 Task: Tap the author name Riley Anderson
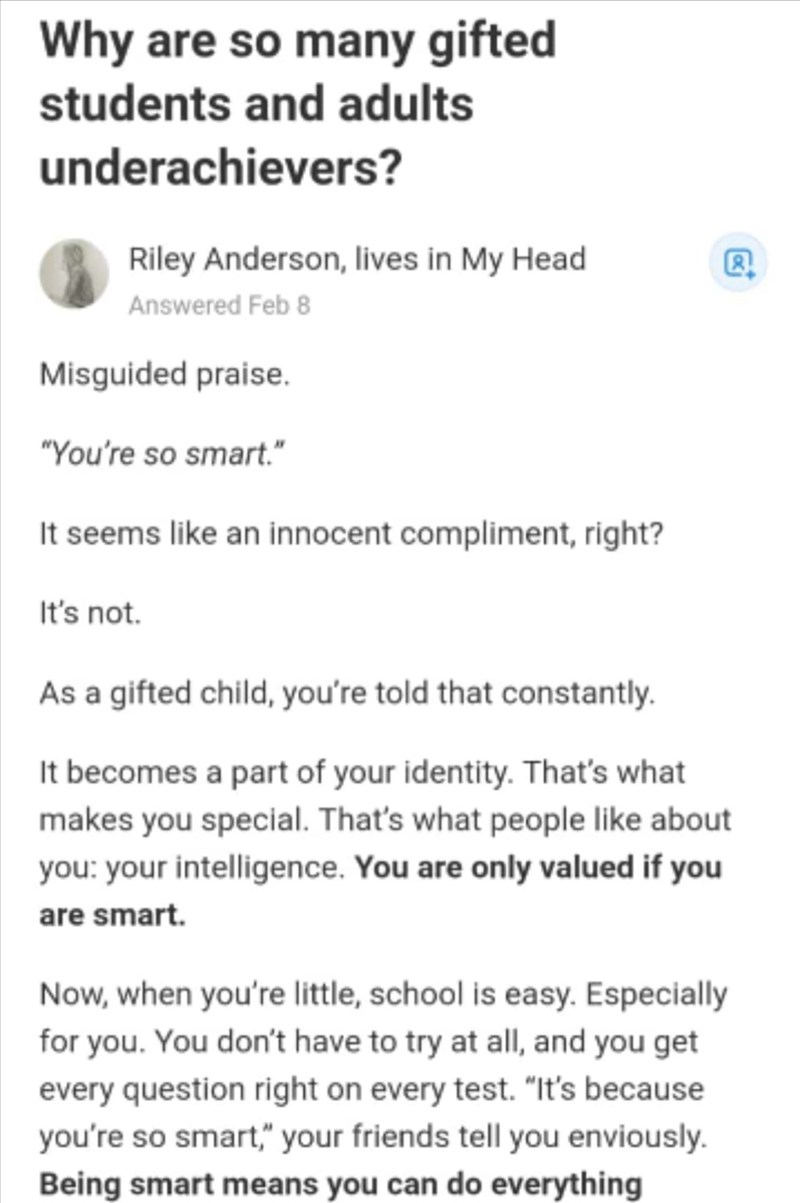pyautogui.click(x=232, y=259)
